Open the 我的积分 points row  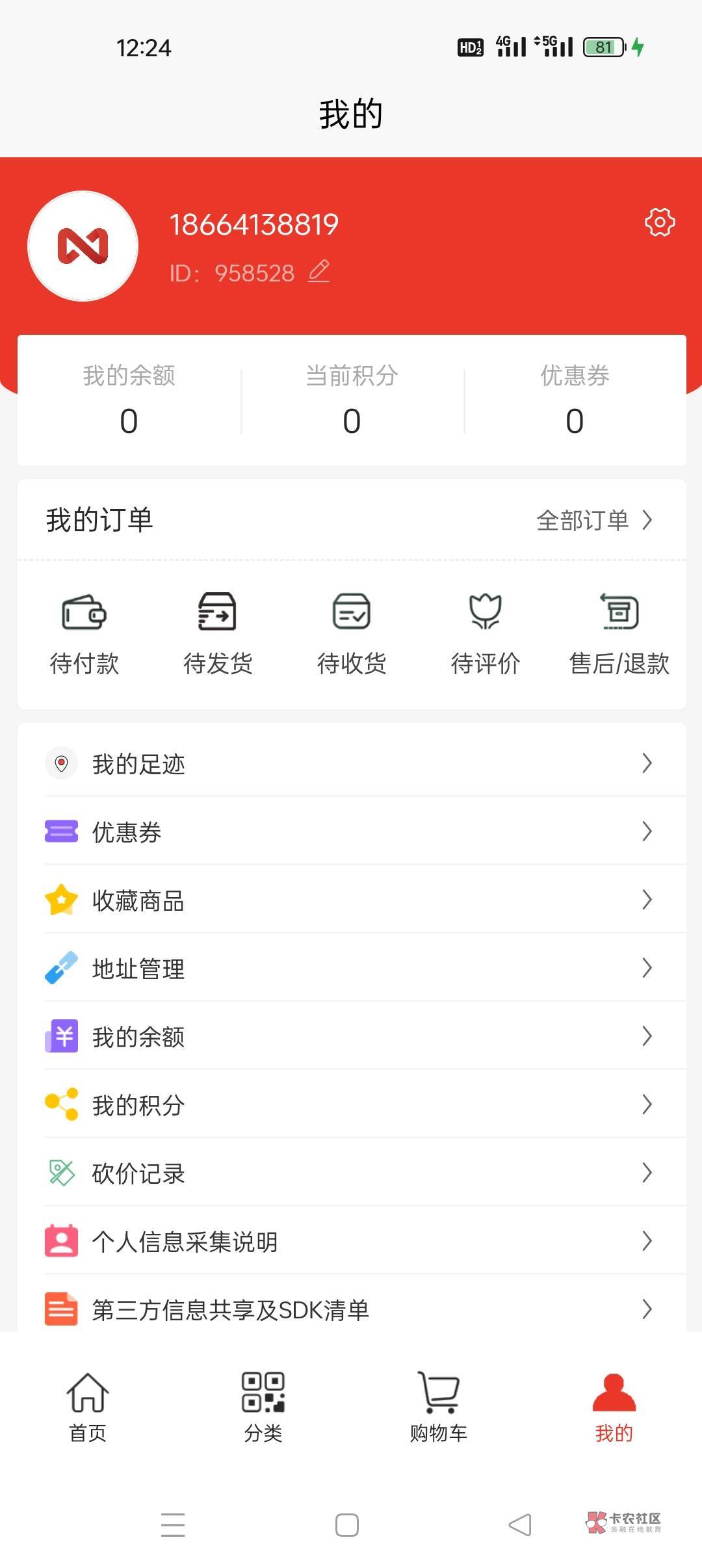coord(351,1104)
